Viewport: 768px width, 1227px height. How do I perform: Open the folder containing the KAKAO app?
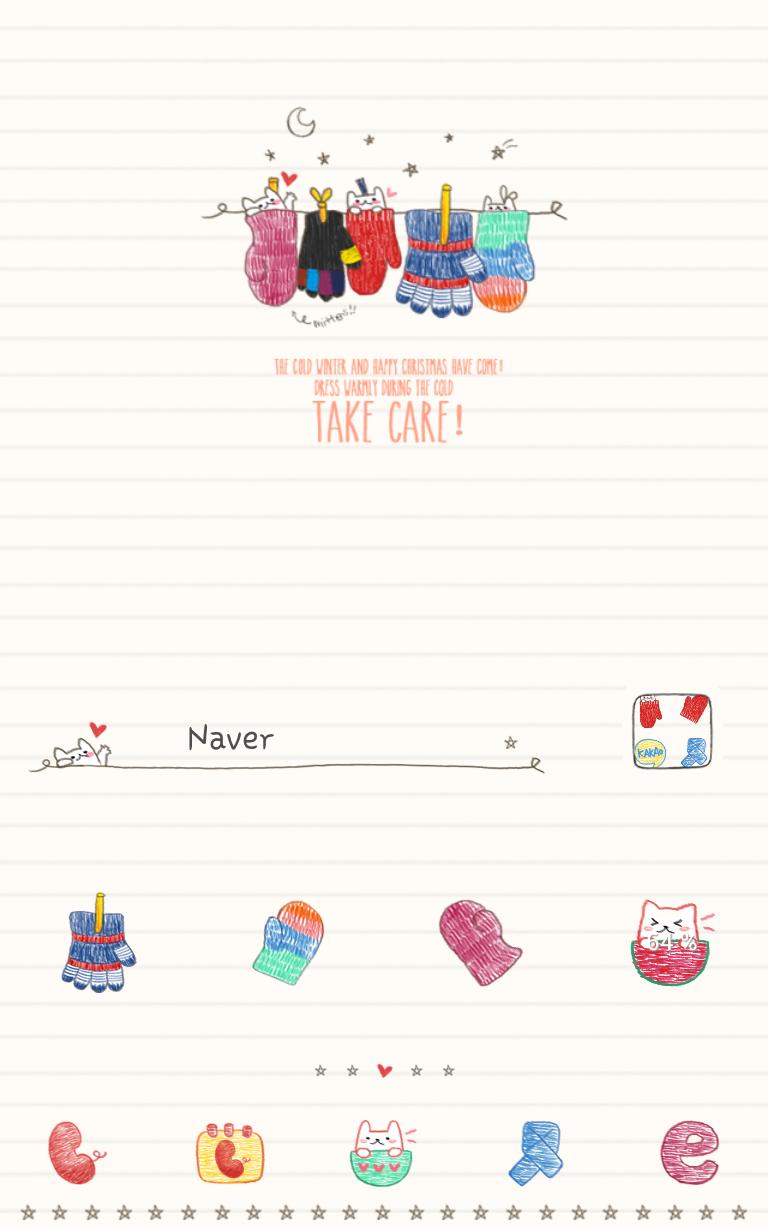point(672,731)
